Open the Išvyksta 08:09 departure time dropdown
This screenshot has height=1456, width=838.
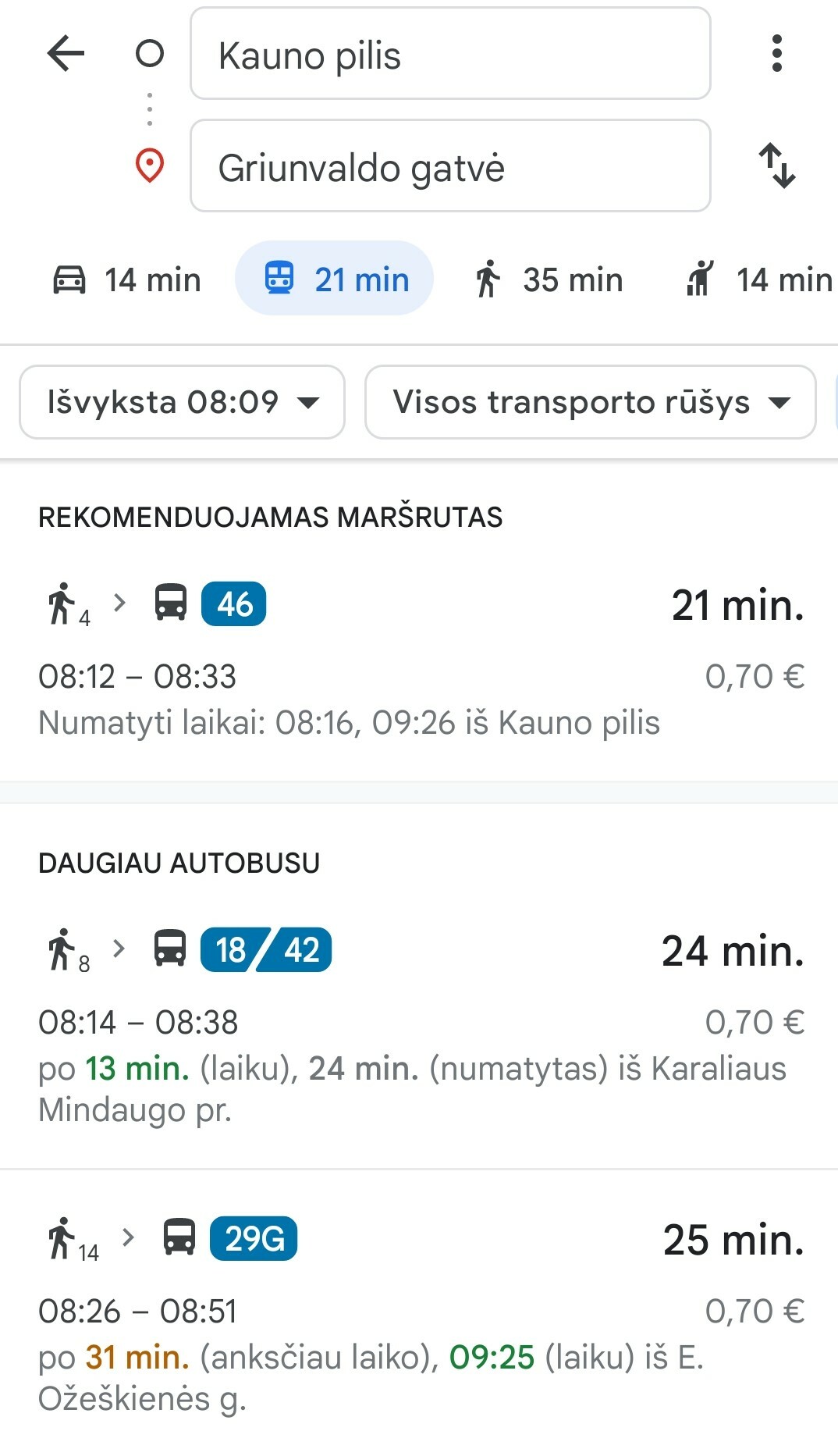(183, 402)
